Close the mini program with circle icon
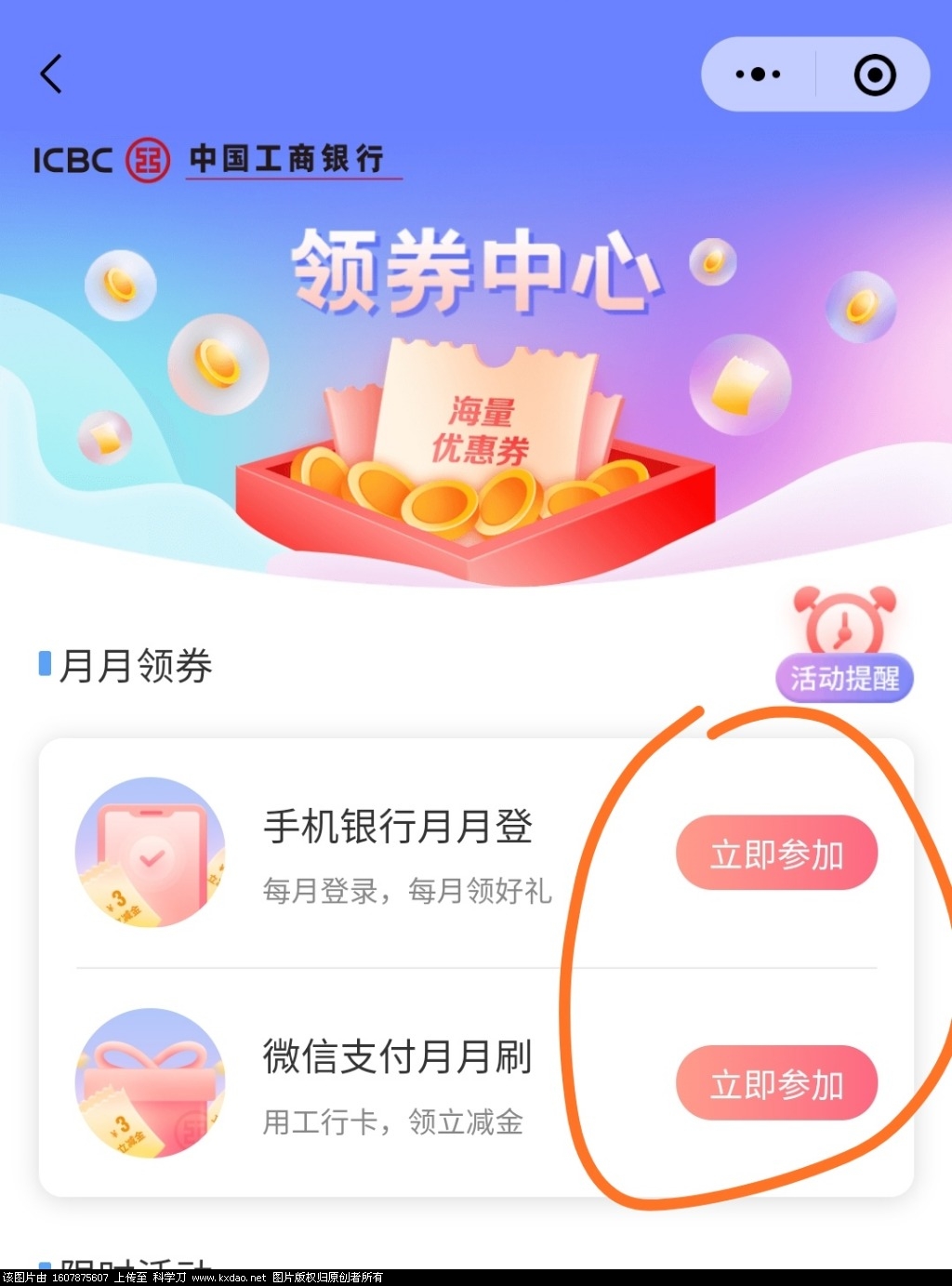 (x=874, y=74)
